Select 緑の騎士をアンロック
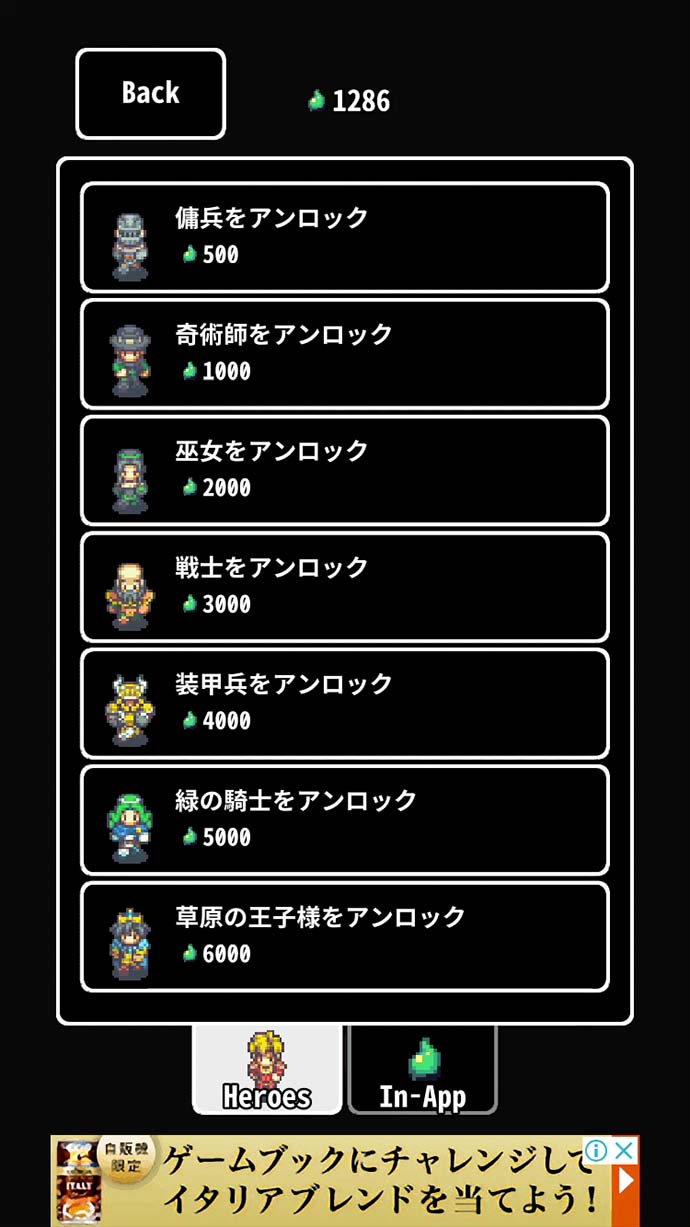Viewport: 690px width, 1227px height. (344, 820)
